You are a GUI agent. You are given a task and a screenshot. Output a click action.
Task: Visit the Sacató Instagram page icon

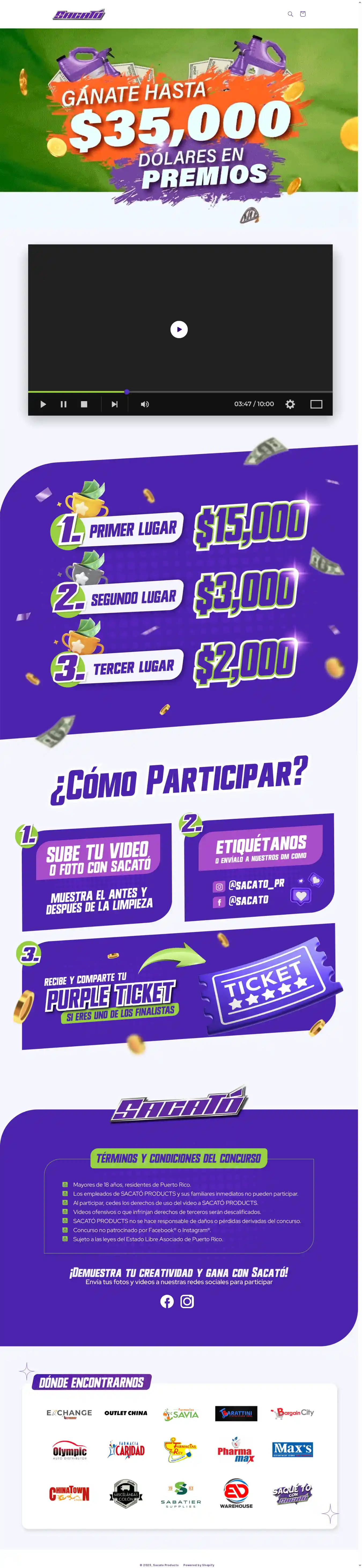pyautogui.click(x=187, y=1301)
